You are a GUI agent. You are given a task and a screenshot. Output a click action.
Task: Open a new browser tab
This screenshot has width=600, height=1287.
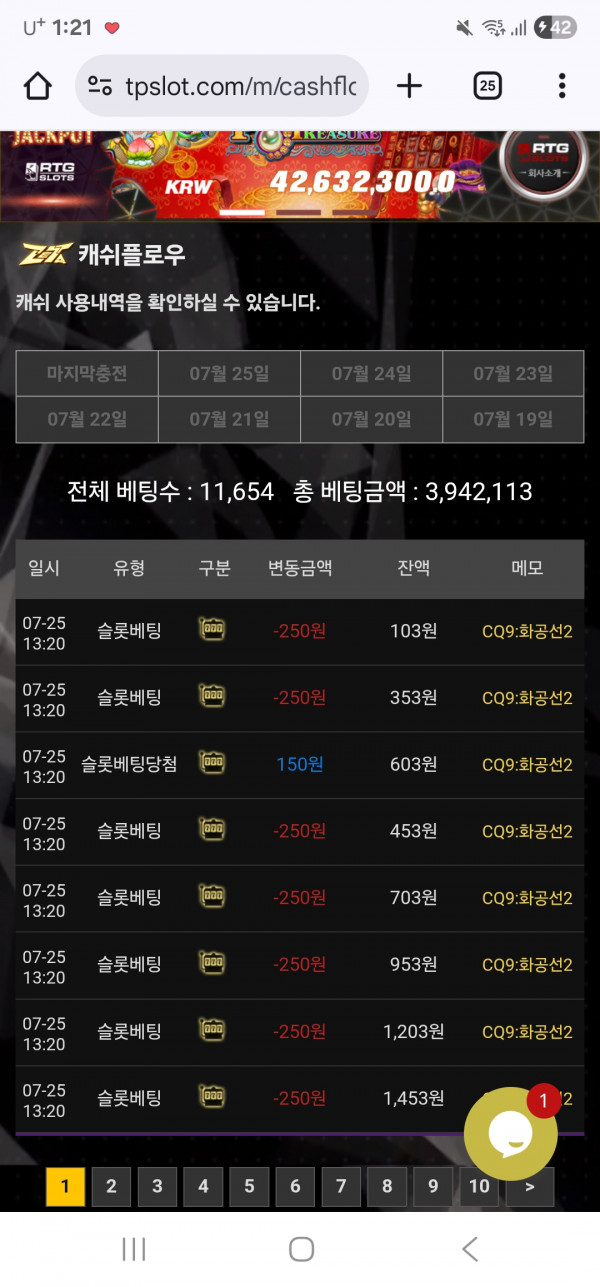pyautogui.click(x=409, y=86)
